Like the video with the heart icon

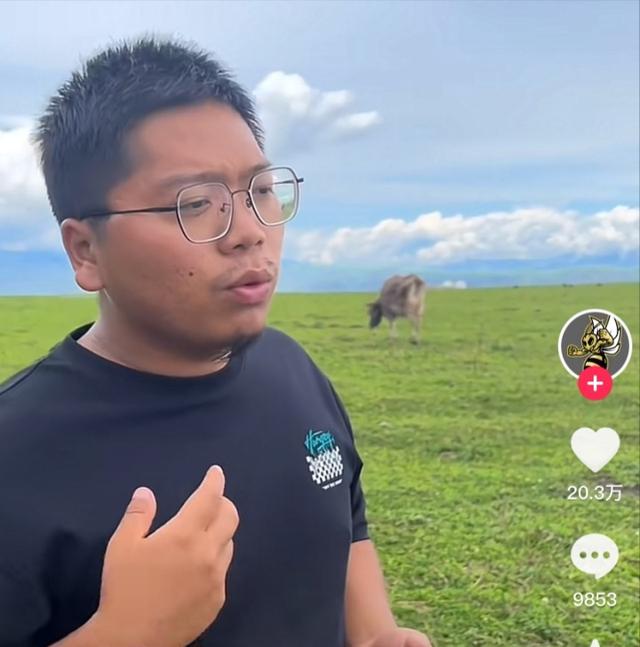tap(595, 449)
